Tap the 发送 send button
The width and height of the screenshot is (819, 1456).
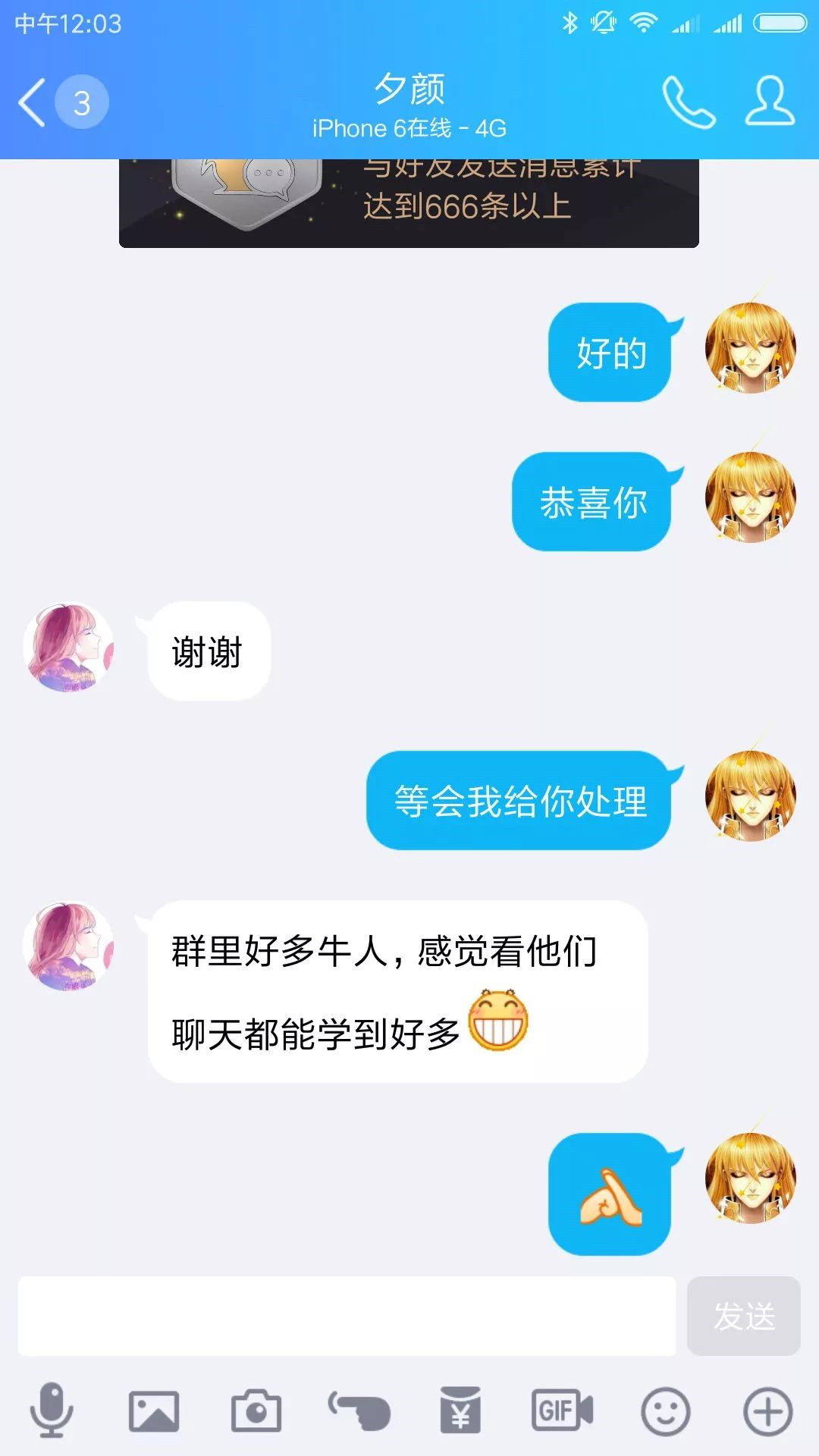coord(743,1316)
